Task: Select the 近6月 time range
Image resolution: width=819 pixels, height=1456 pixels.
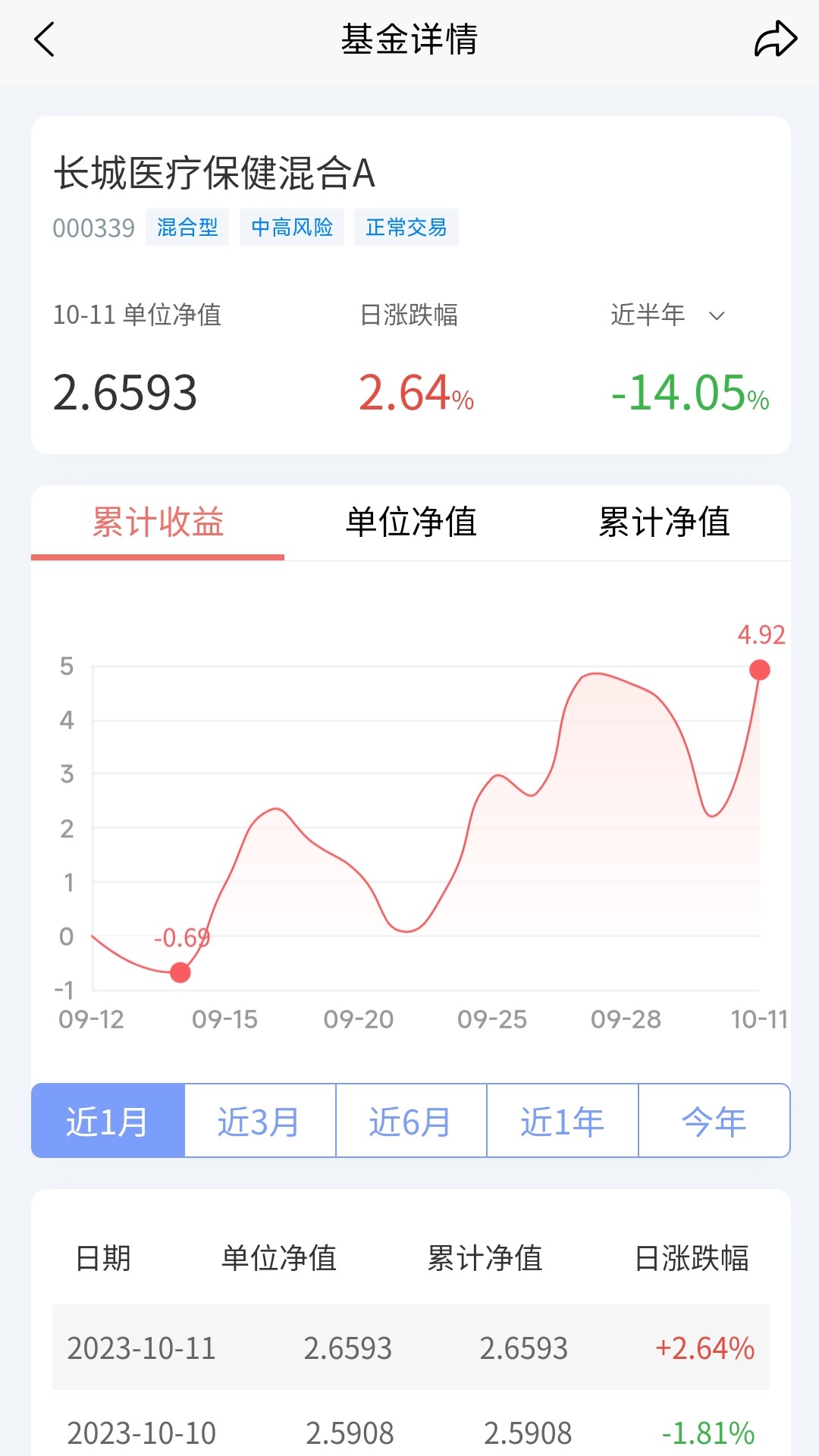Action: click(x=410, y=1121)
